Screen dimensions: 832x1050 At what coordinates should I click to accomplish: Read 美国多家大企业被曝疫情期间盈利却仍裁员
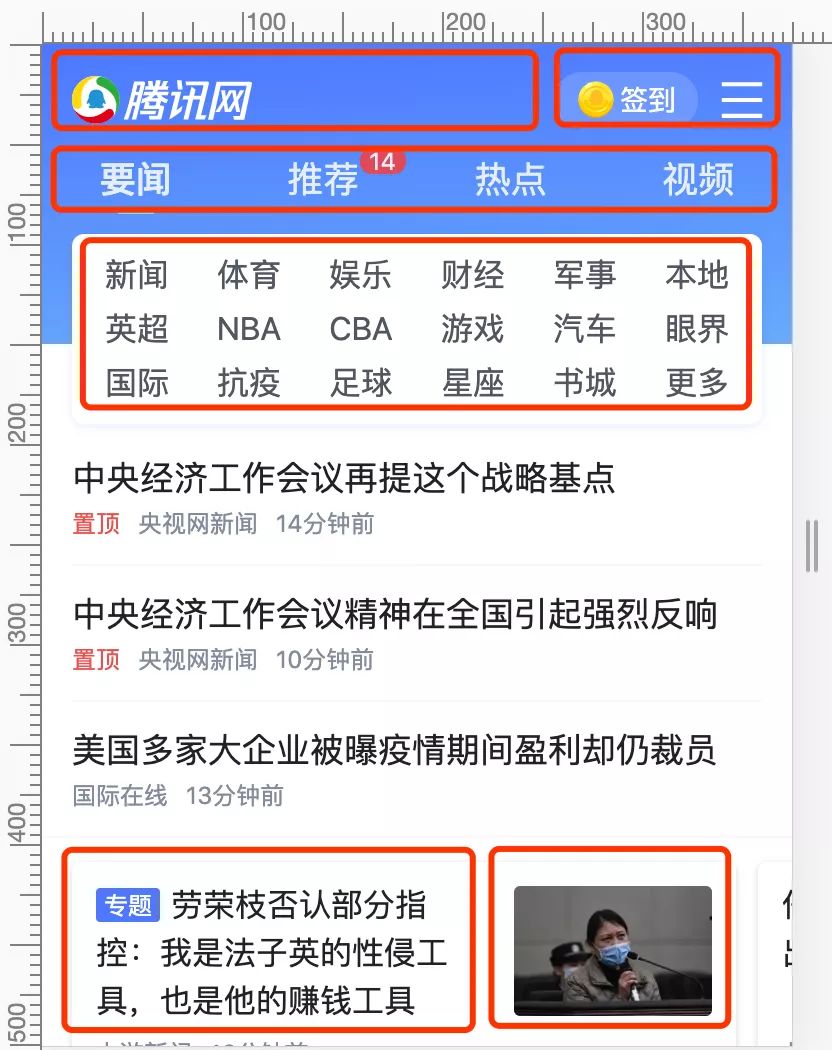pos(395,749)
